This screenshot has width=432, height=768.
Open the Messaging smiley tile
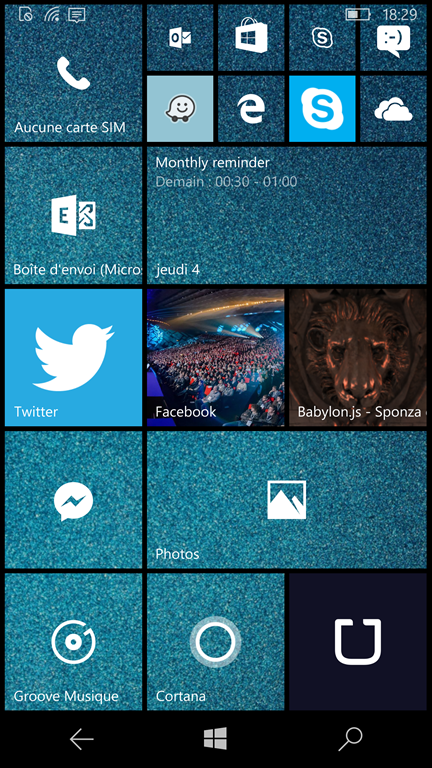coord(393,38)
